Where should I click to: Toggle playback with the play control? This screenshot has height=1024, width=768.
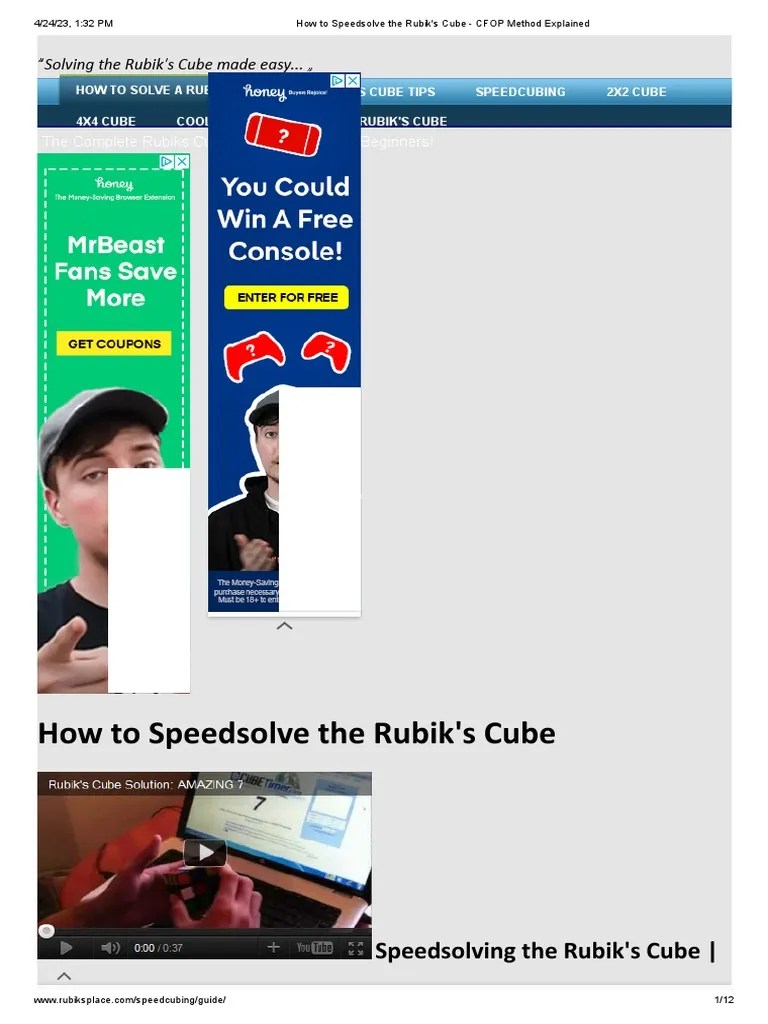point(67,947)
